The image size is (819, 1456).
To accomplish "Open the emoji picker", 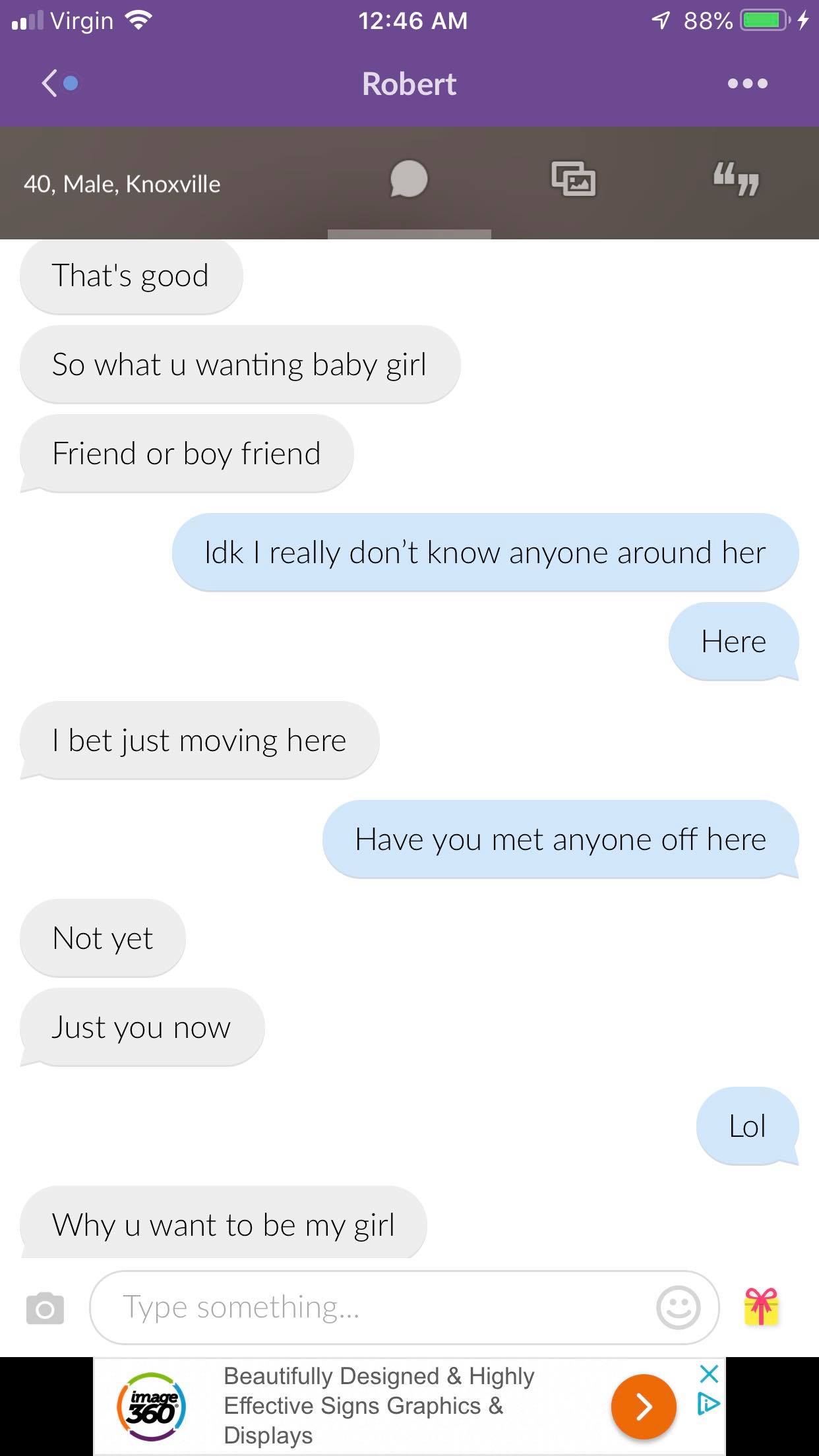I will [678, 1307].
